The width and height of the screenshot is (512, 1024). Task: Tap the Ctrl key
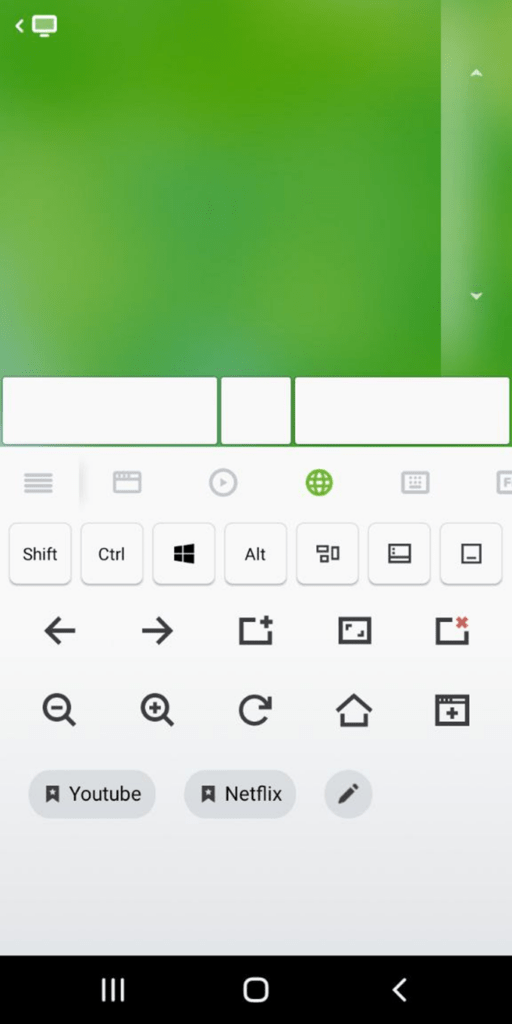tap(112, 554)
